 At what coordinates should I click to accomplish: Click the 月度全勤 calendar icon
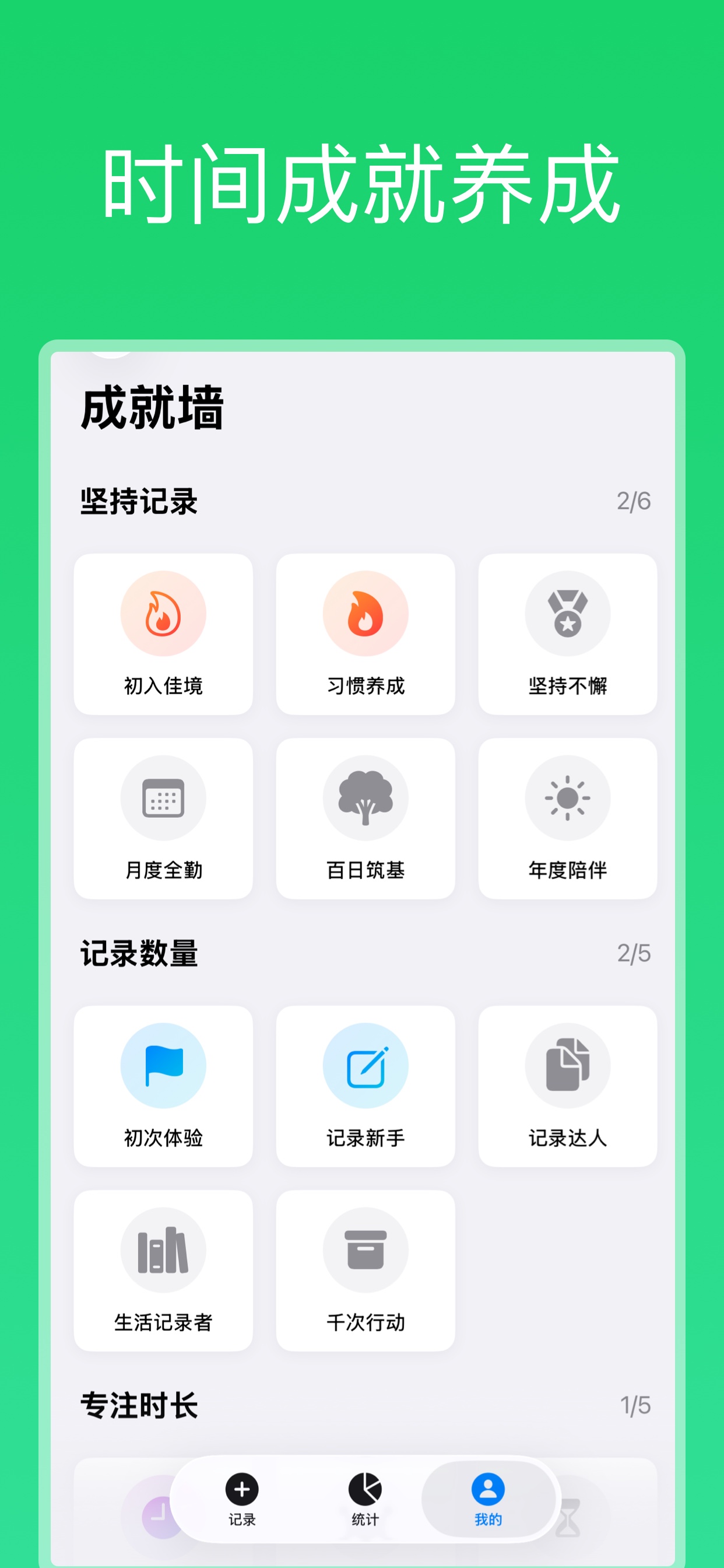(x=163, y=798)
